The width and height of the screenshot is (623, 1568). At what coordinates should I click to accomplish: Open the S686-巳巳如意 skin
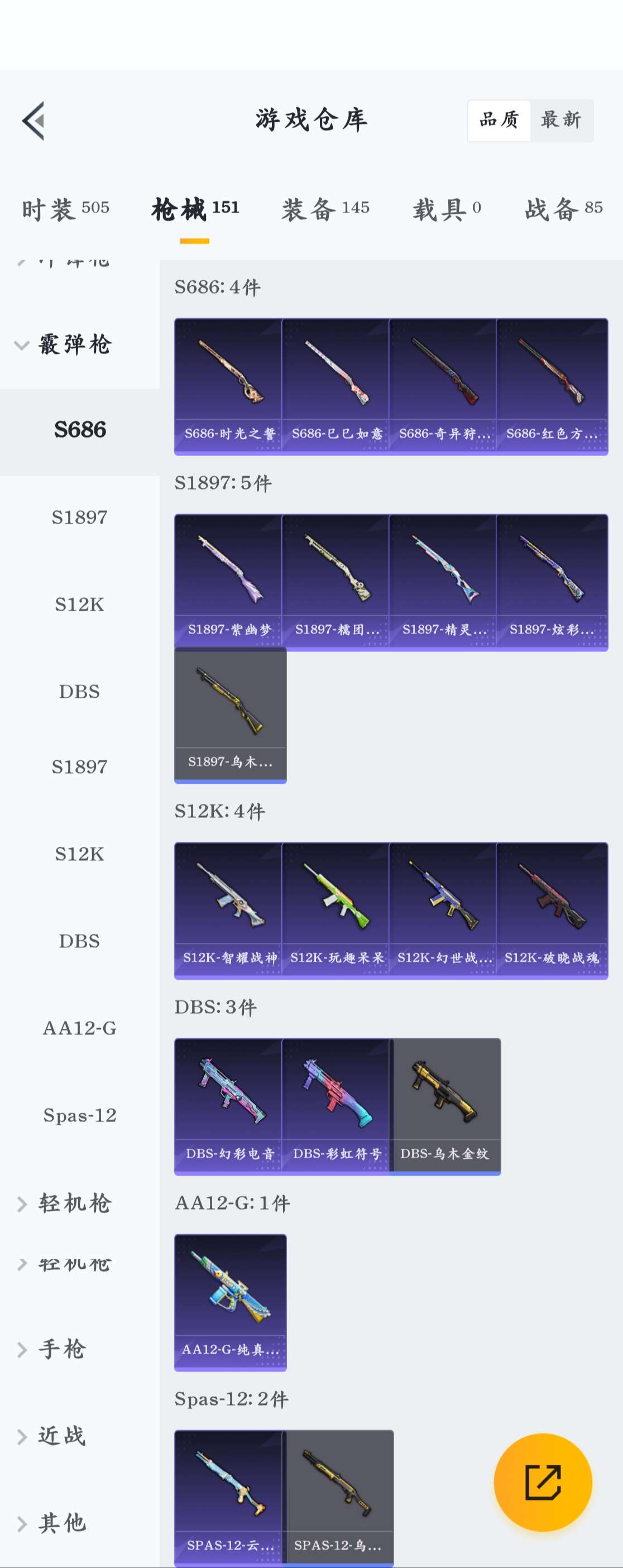[336, 386]
